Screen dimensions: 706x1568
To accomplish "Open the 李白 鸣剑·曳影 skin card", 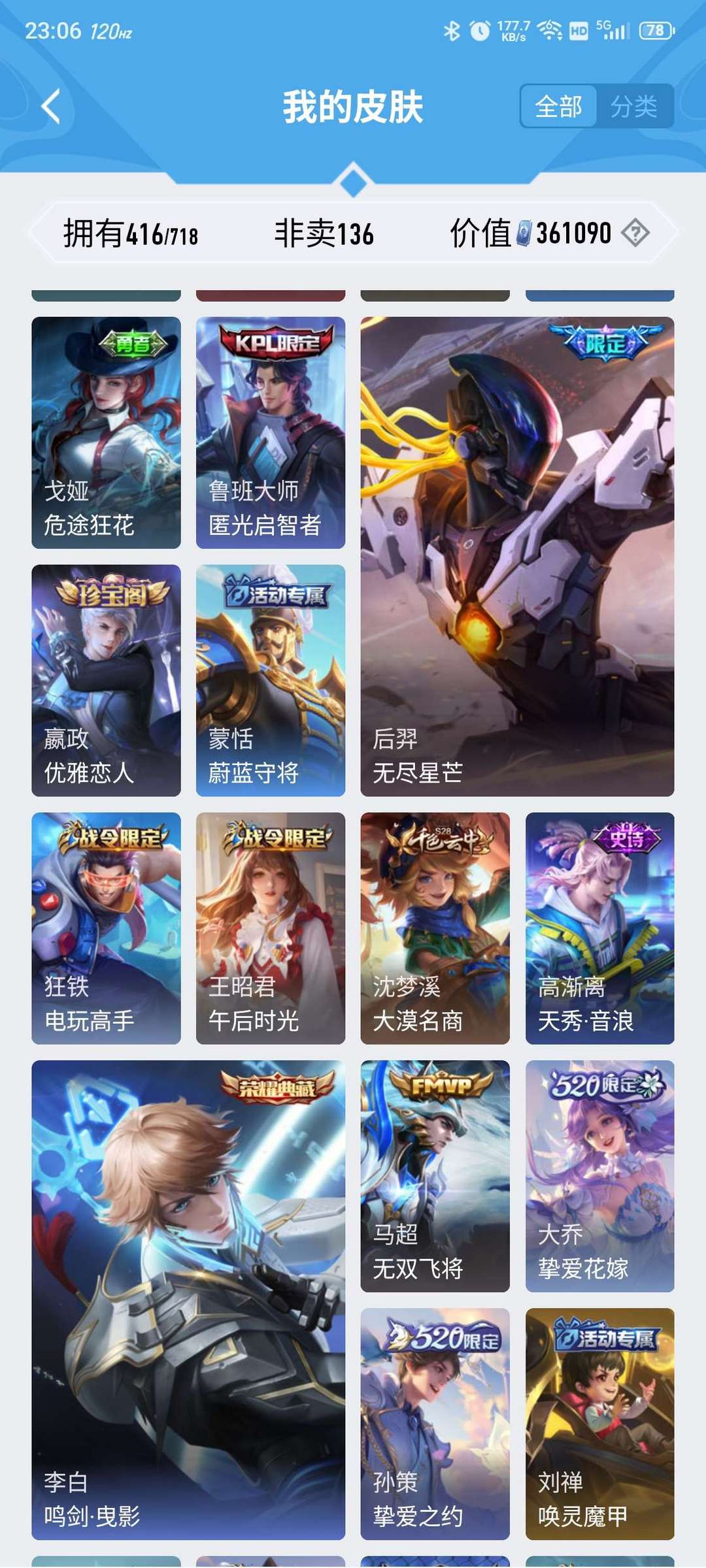I will (188, 1300).
